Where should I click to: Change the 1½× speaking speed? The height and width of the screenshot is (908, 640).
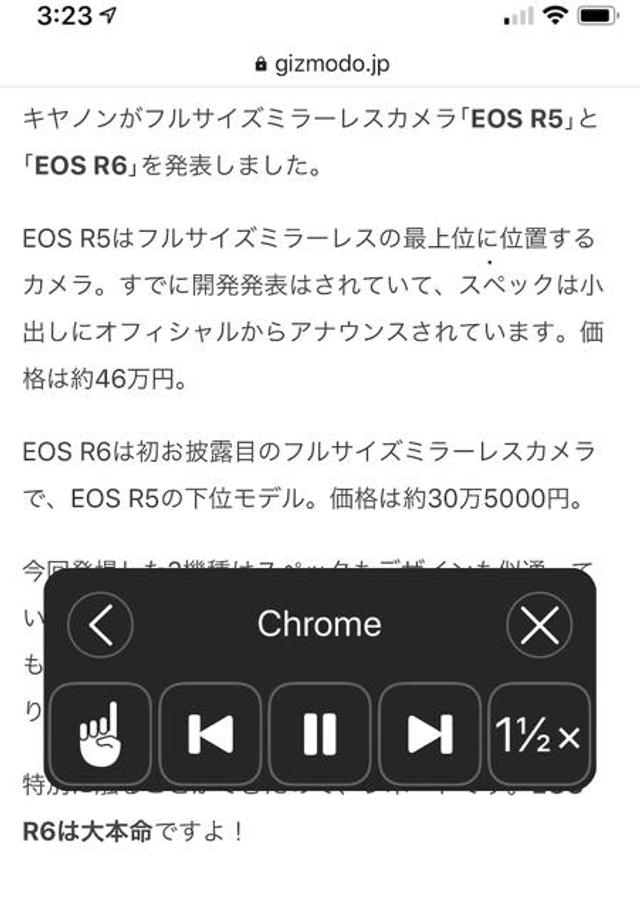click(x=539, y=736)
